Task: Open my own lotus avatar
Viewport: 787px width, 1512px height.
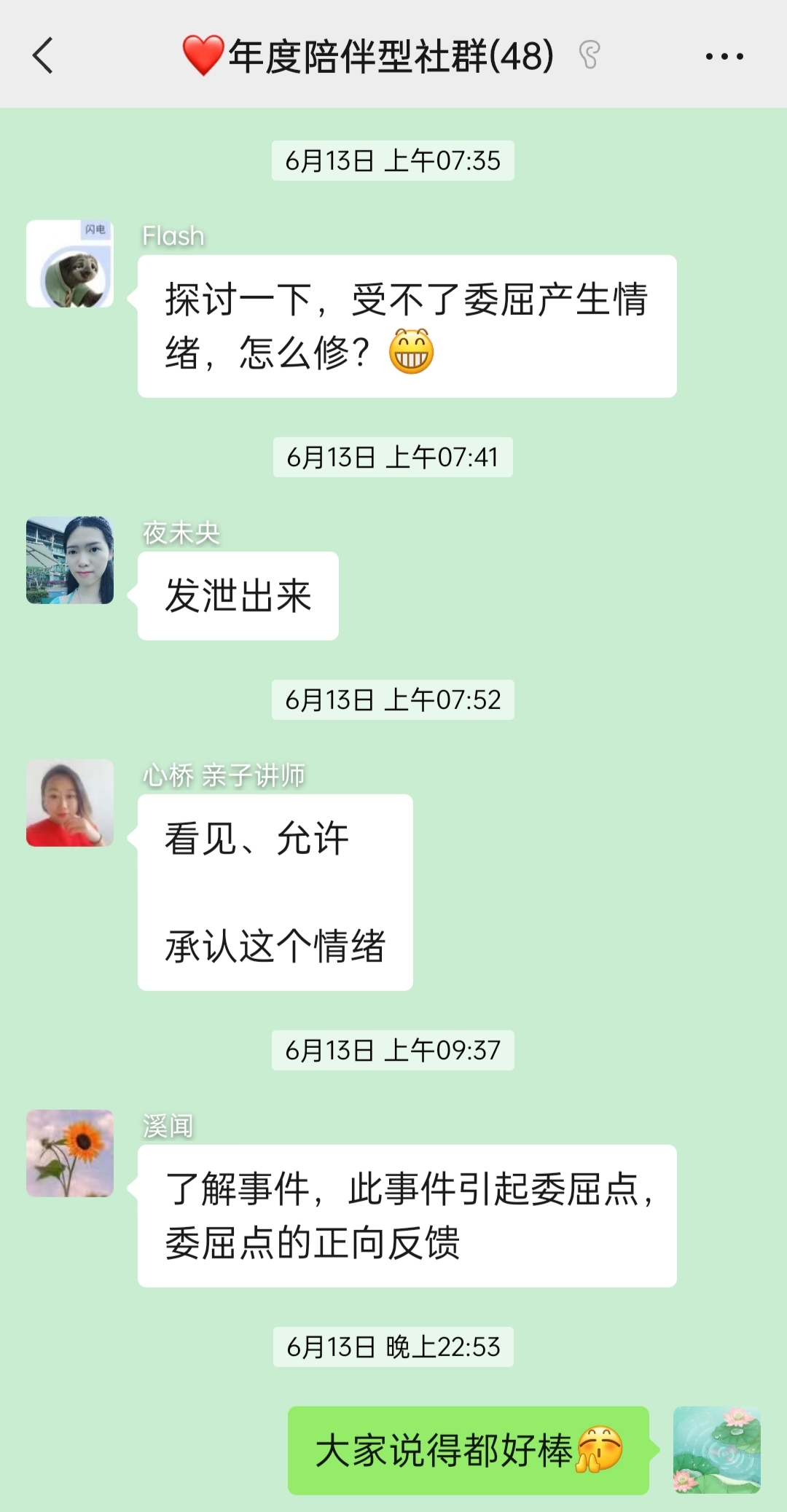Action: coord(716,1450)
